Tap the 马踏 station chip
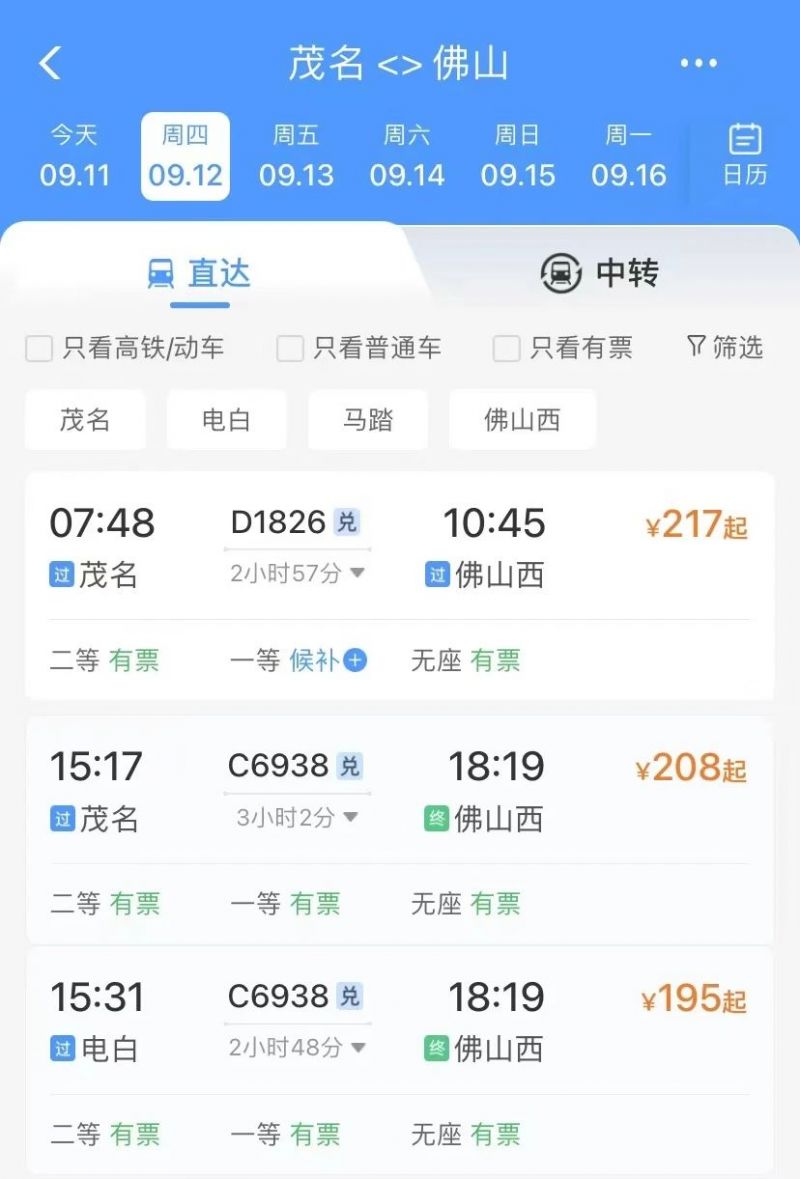This screenshot has height=1179, width=800. click(368, 420)
